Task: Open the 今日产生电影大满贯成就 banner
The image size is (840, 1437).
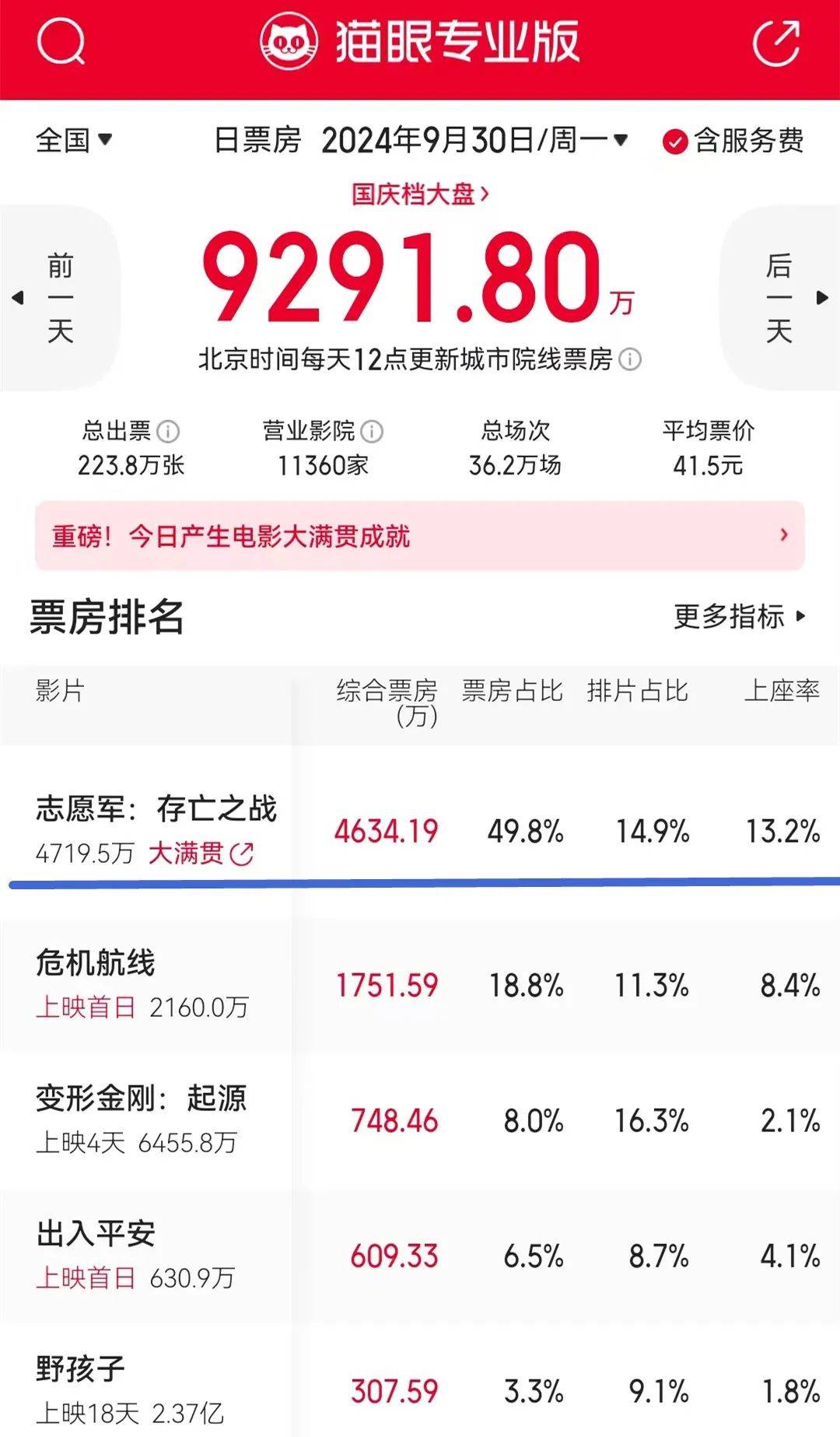Action: tap(420, 536)
